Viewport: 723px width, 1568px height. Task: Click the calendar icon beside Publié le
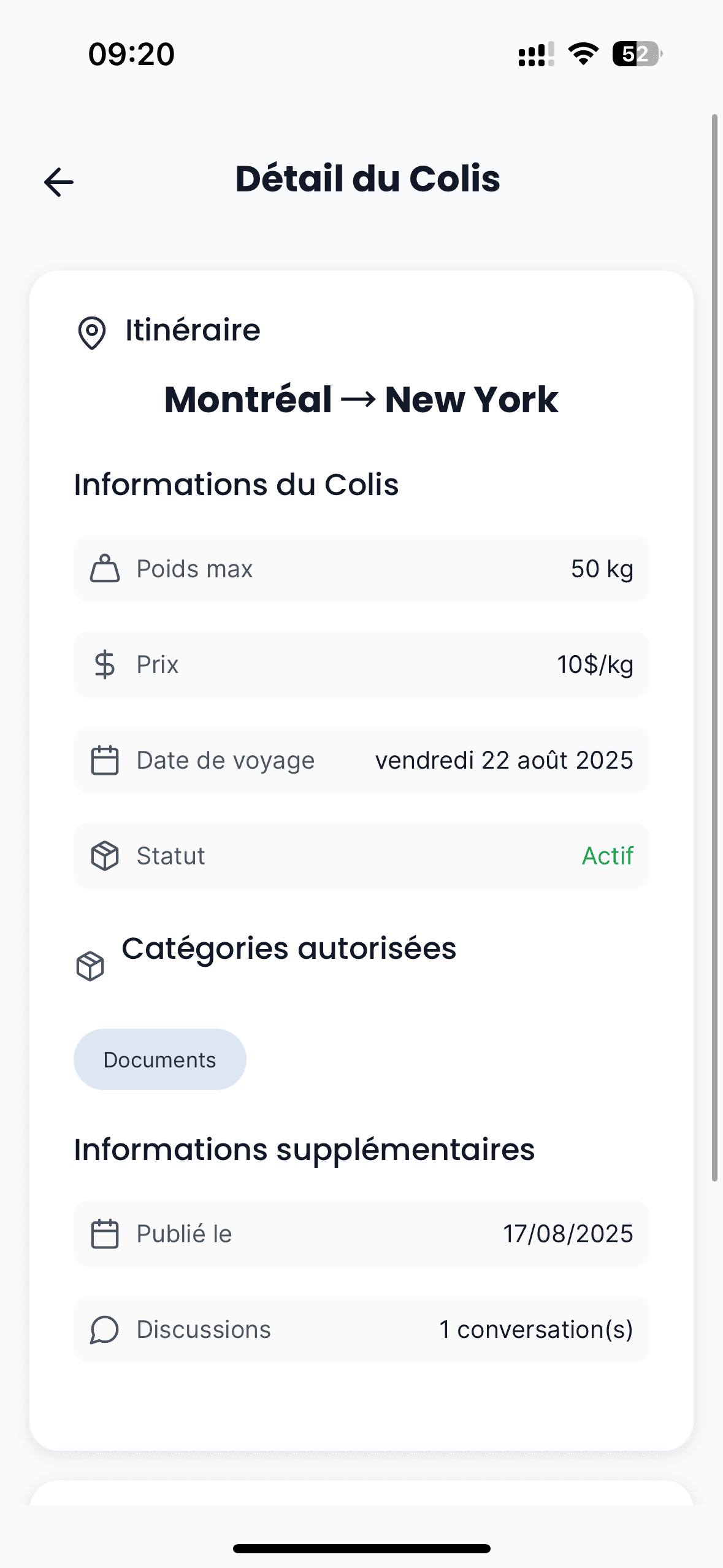105,1233
